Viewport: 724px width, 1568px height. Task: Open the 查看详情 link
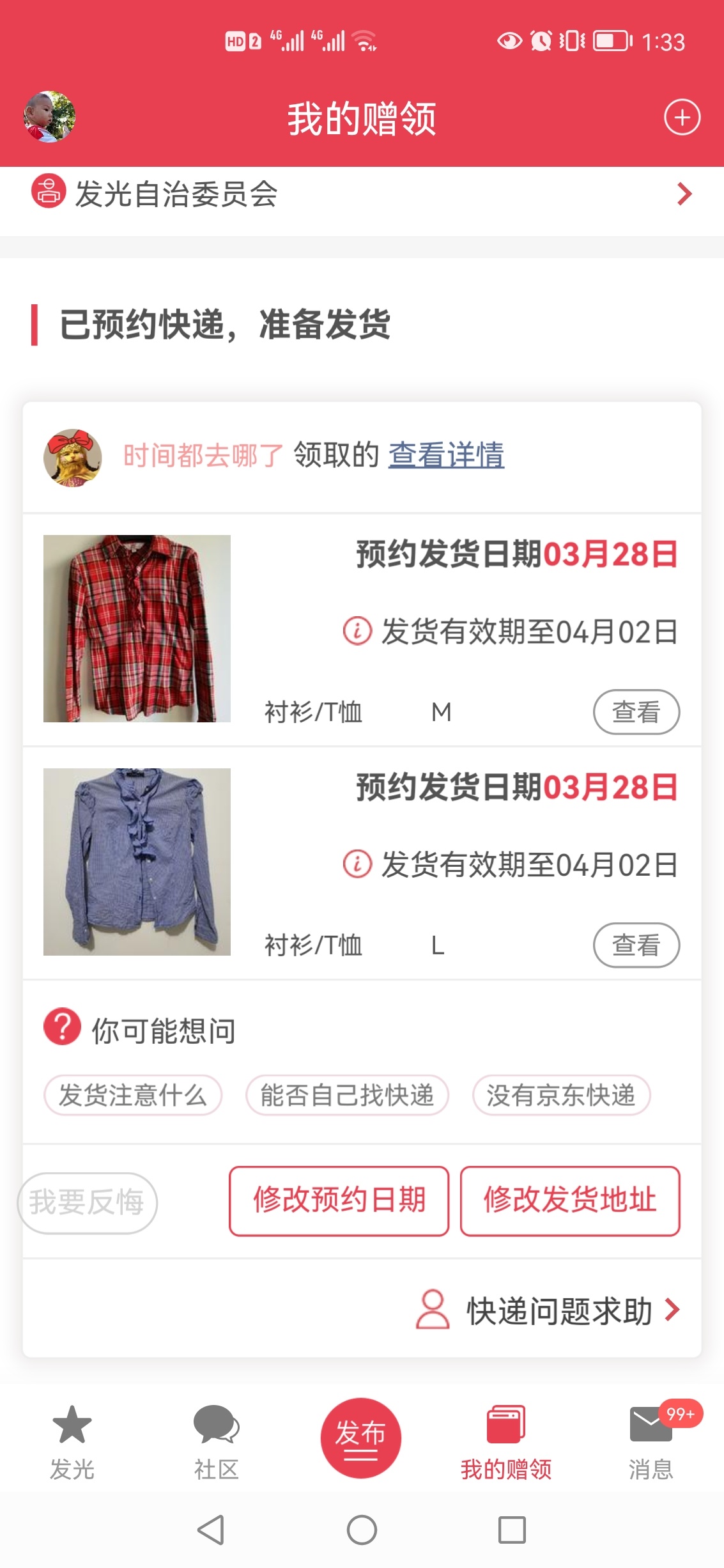pos(446,455)
